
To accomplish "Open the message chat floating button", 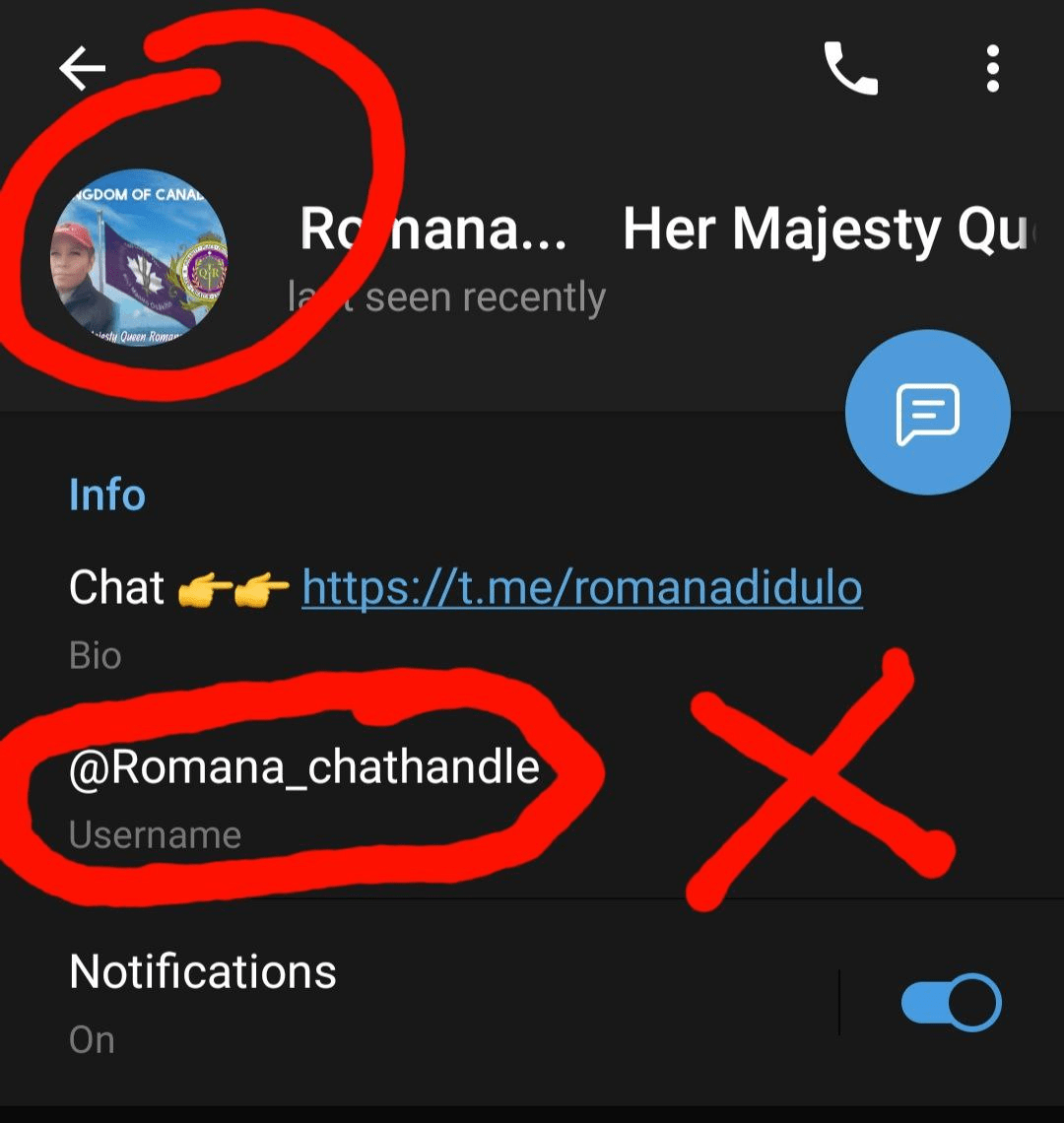I will [927, 413].
